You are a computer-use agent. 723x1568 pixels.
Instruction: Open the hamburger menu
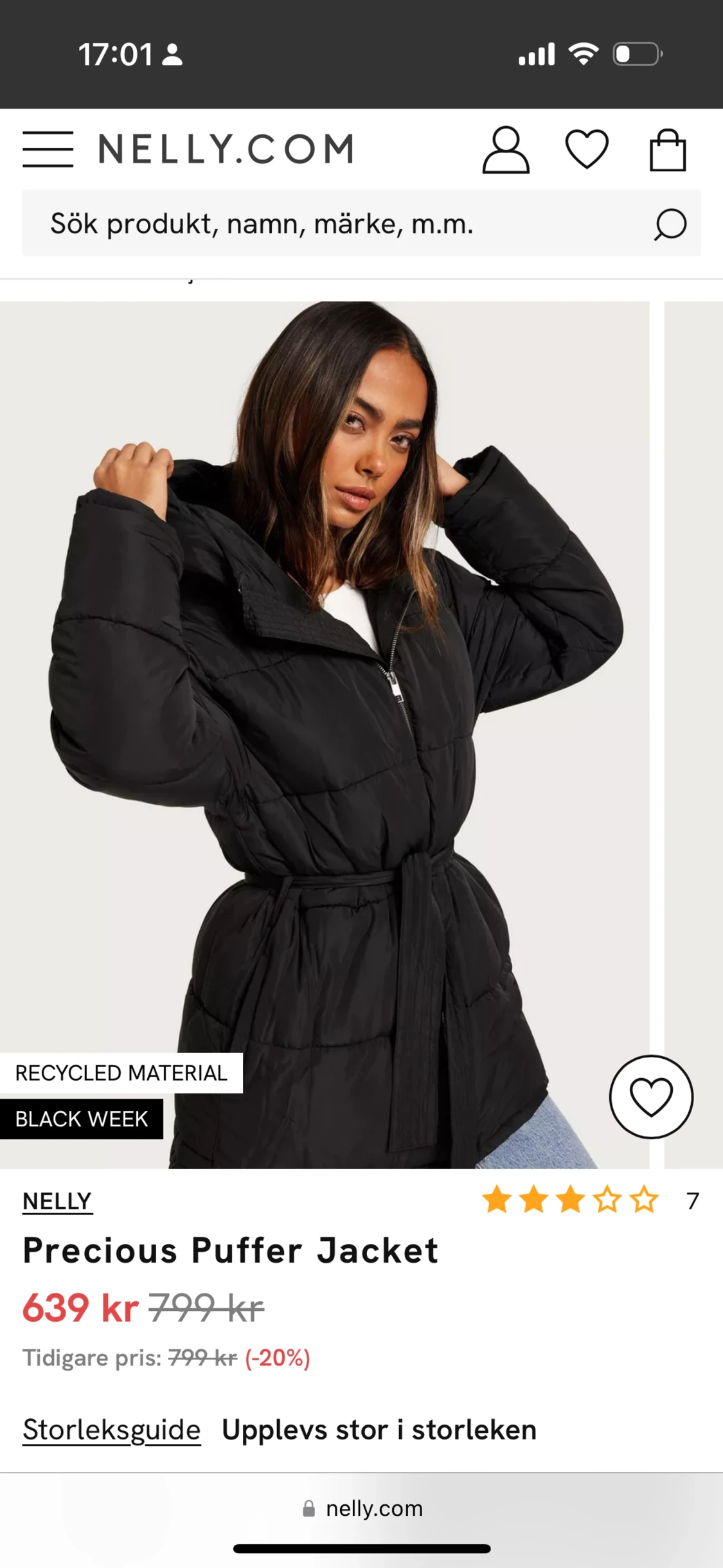[48, 149]
